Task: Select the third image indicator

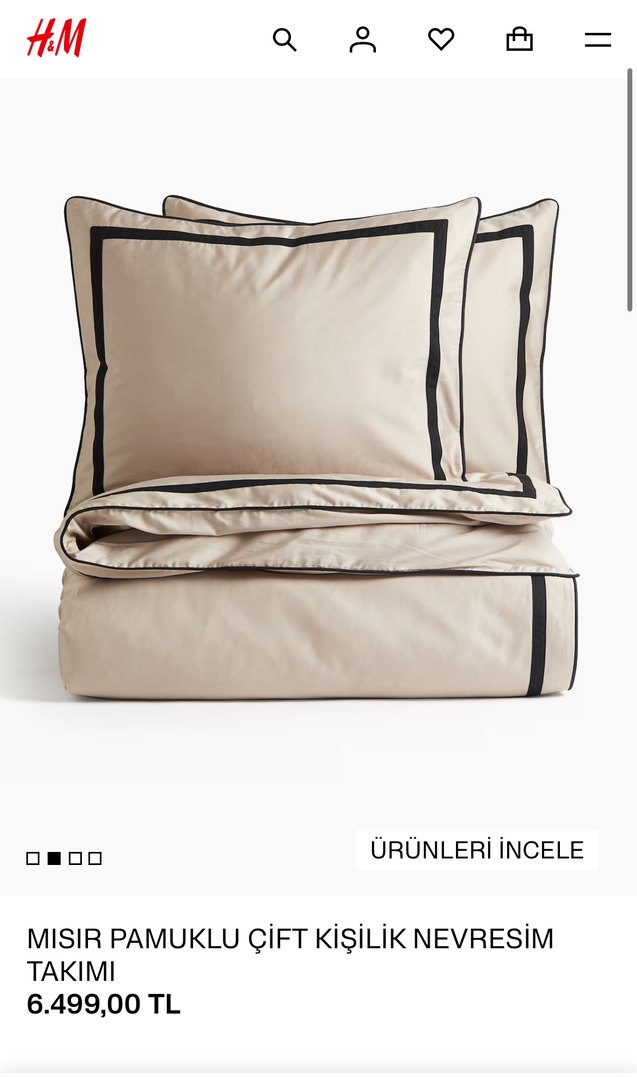Action: [x=75, y=858]
